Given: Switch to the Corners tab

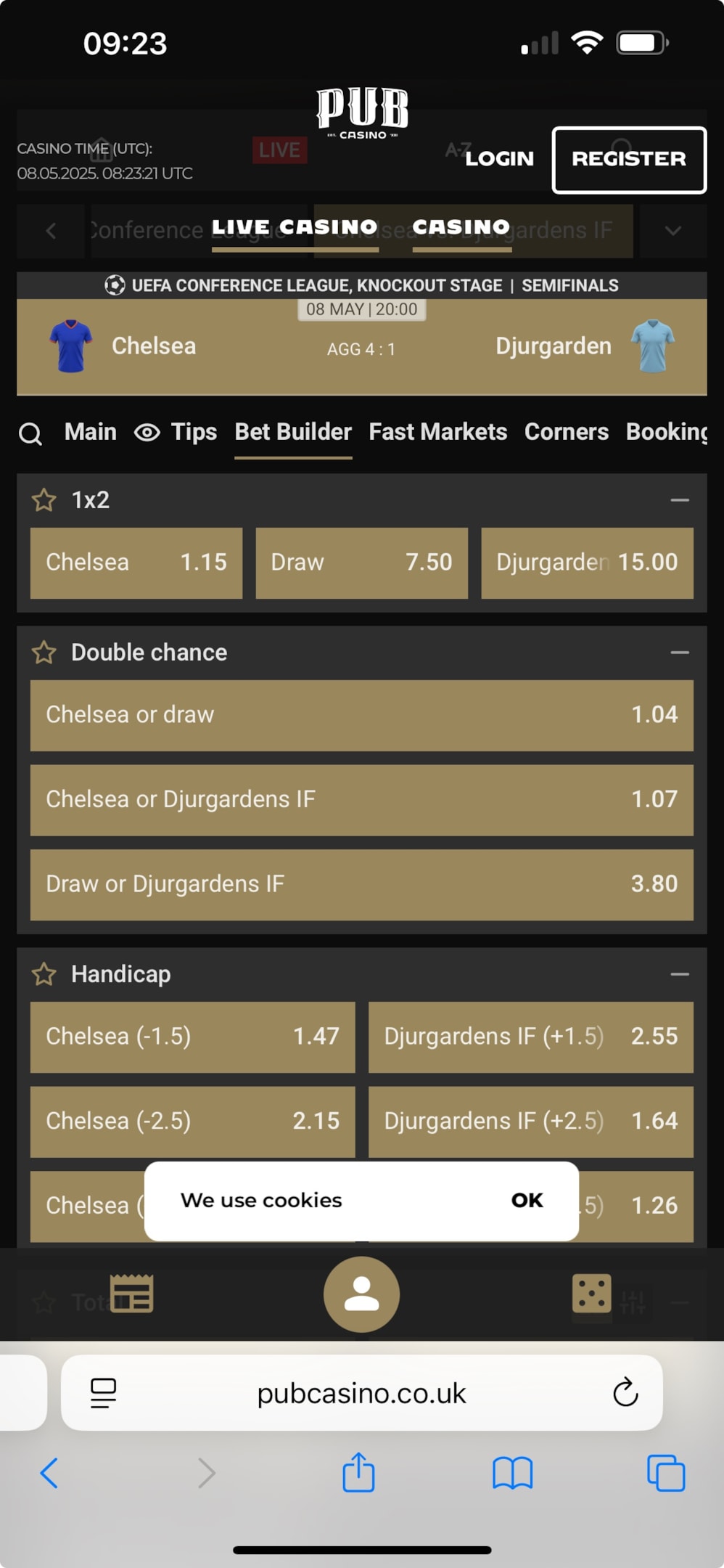Looking at the screenshot, I should pyautogui.click(x=567, y=432).
